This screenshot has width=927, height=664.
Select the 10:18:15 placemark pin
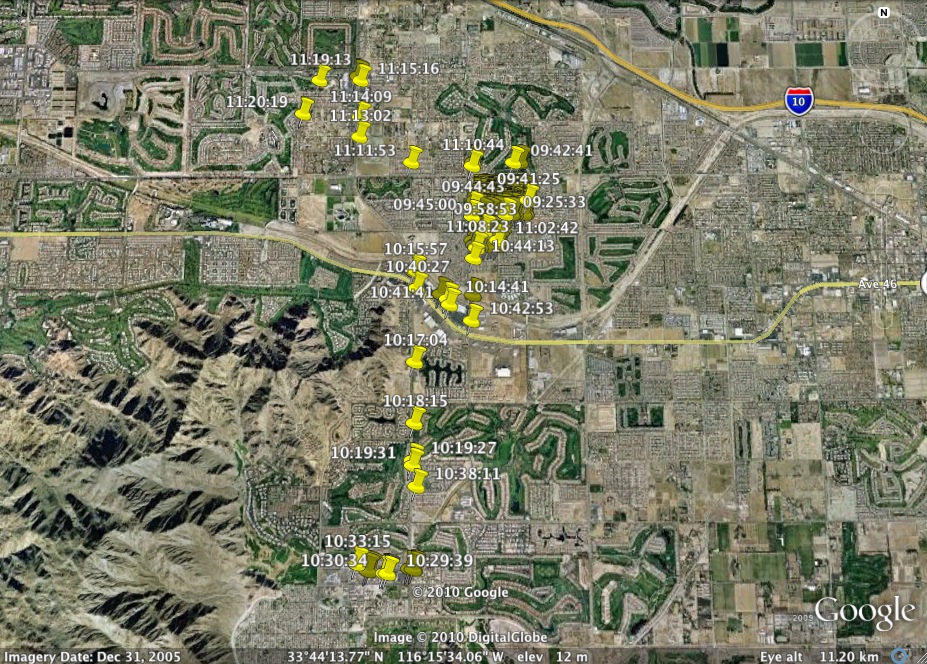(x=415, y=419)
